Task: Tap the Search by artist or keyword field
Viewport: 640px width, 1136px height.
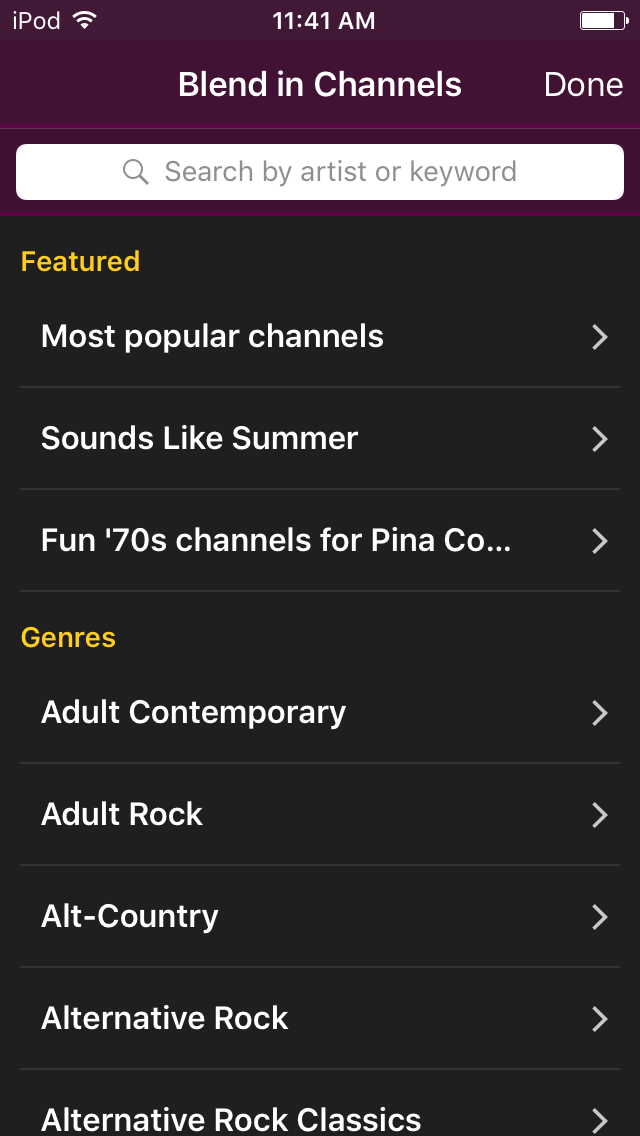Action: click(x=320, y=172)
